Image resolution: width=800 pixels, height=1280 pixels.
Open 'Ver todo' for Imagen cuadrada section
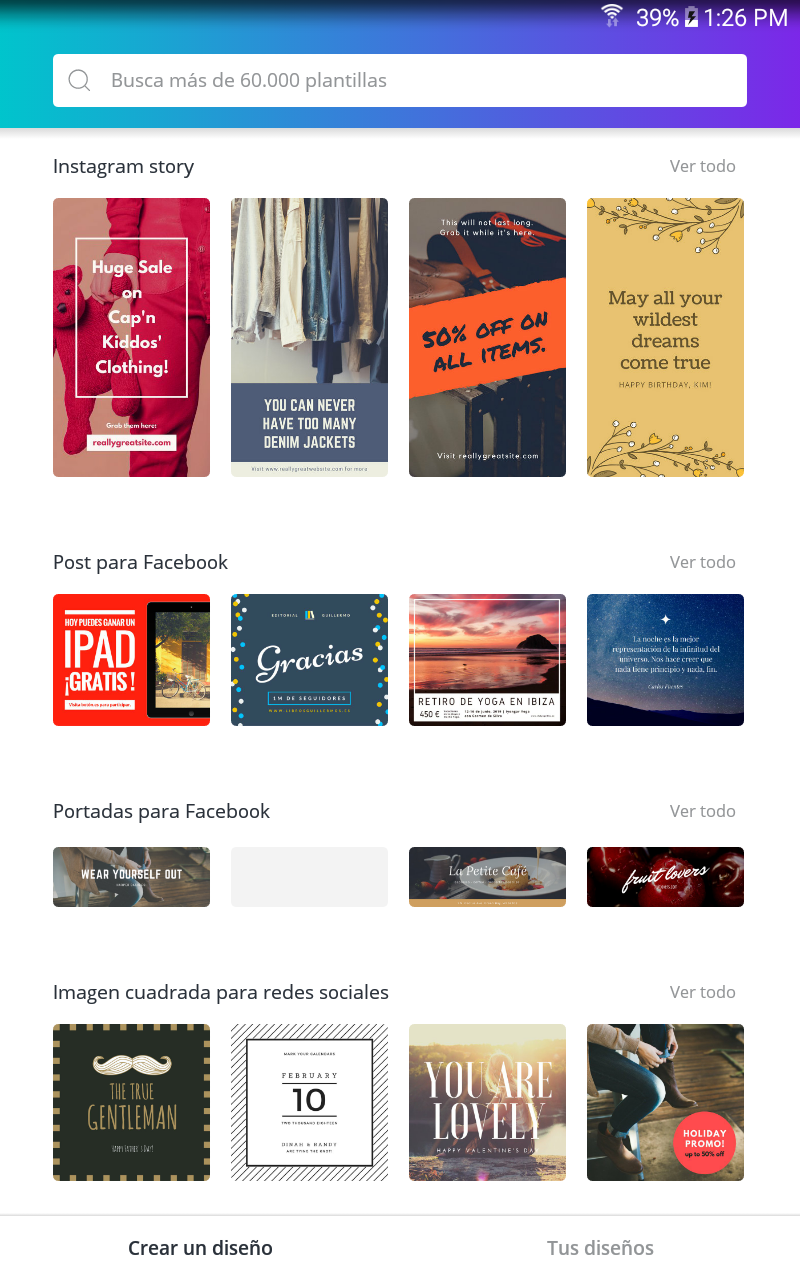(703, 991)
